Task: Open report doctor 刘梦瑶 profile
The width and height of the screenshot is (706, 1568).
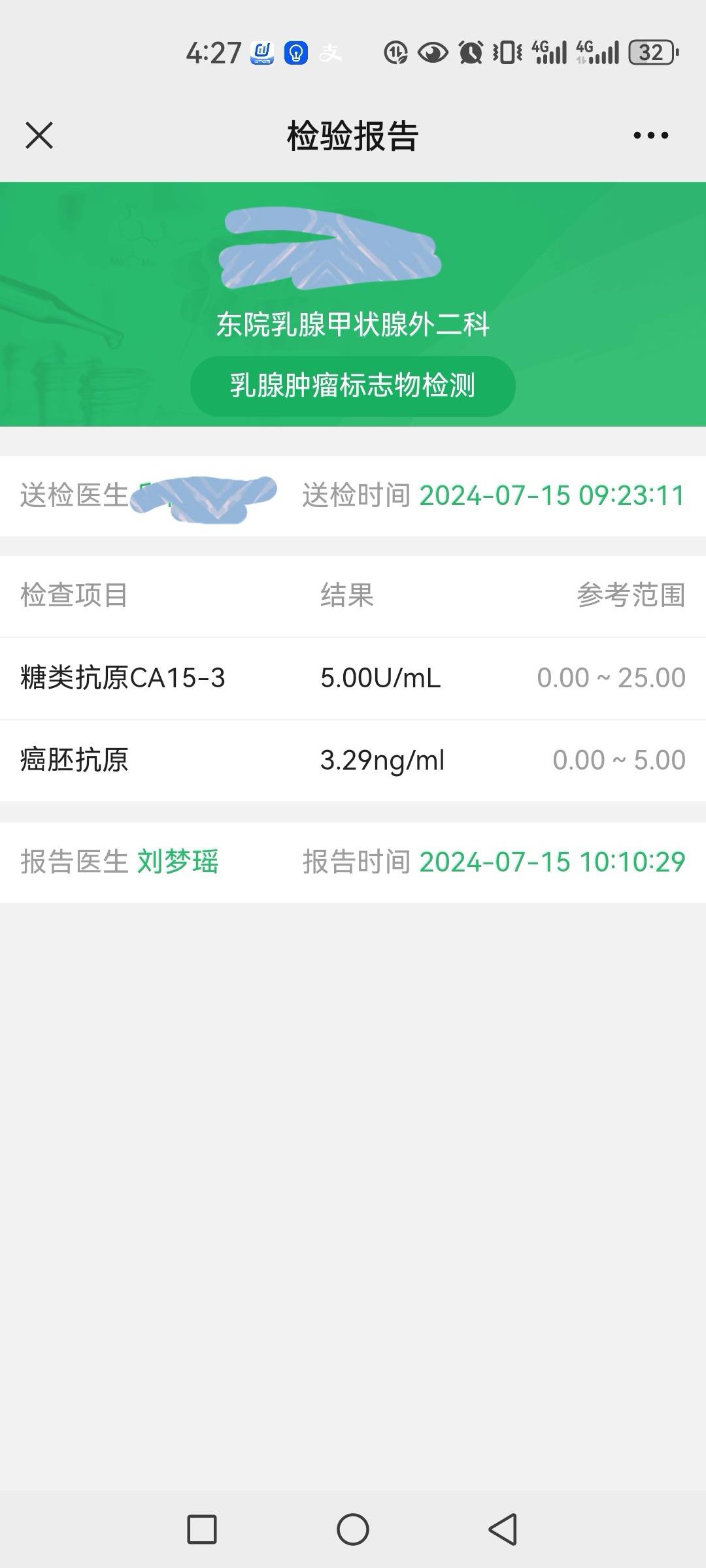Action: point(178,861)
